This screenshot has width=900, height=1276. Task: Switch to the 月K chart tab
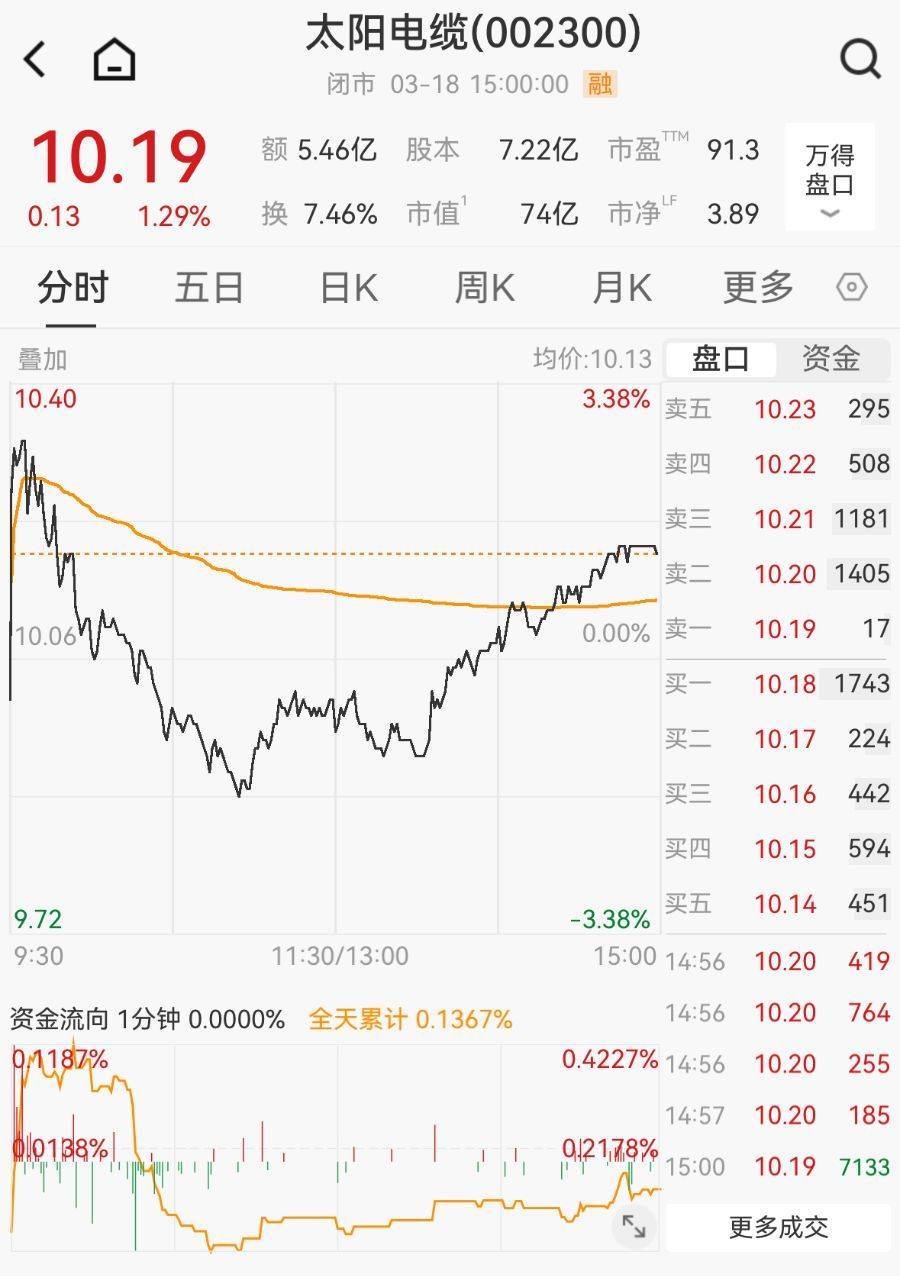tap(621, 288)
